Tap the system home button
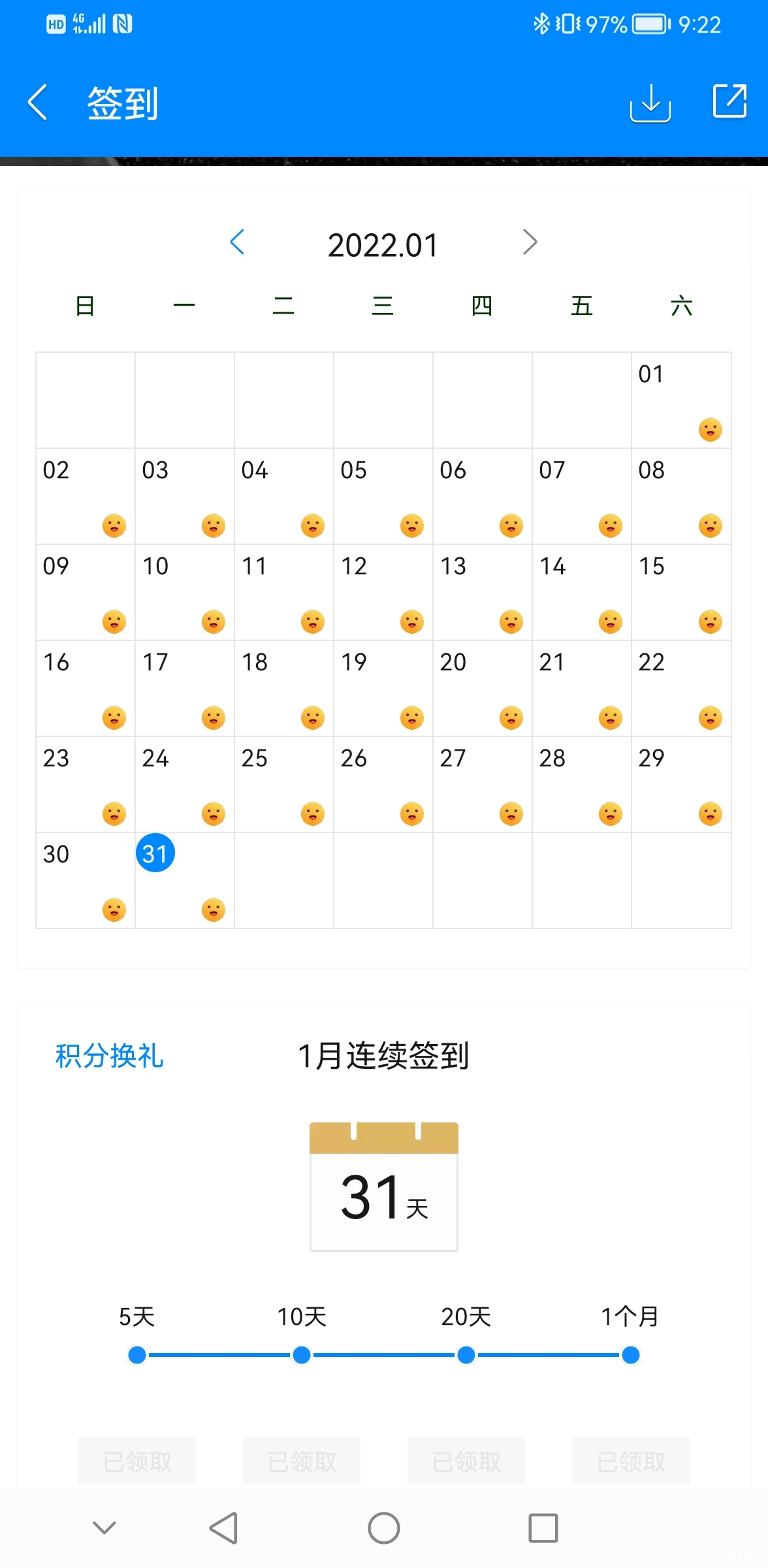Screen dimensions: 768x1568 point(383,1528)
